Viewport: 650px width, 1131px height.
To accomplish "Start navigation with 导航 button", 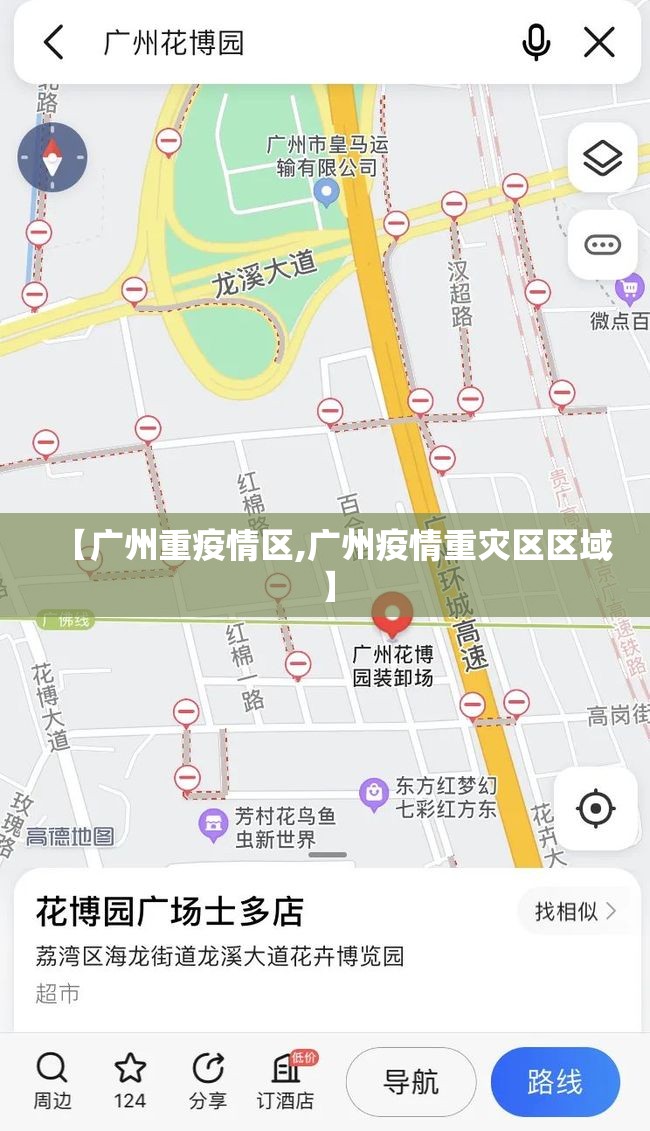I will (x=411, y=1082).
